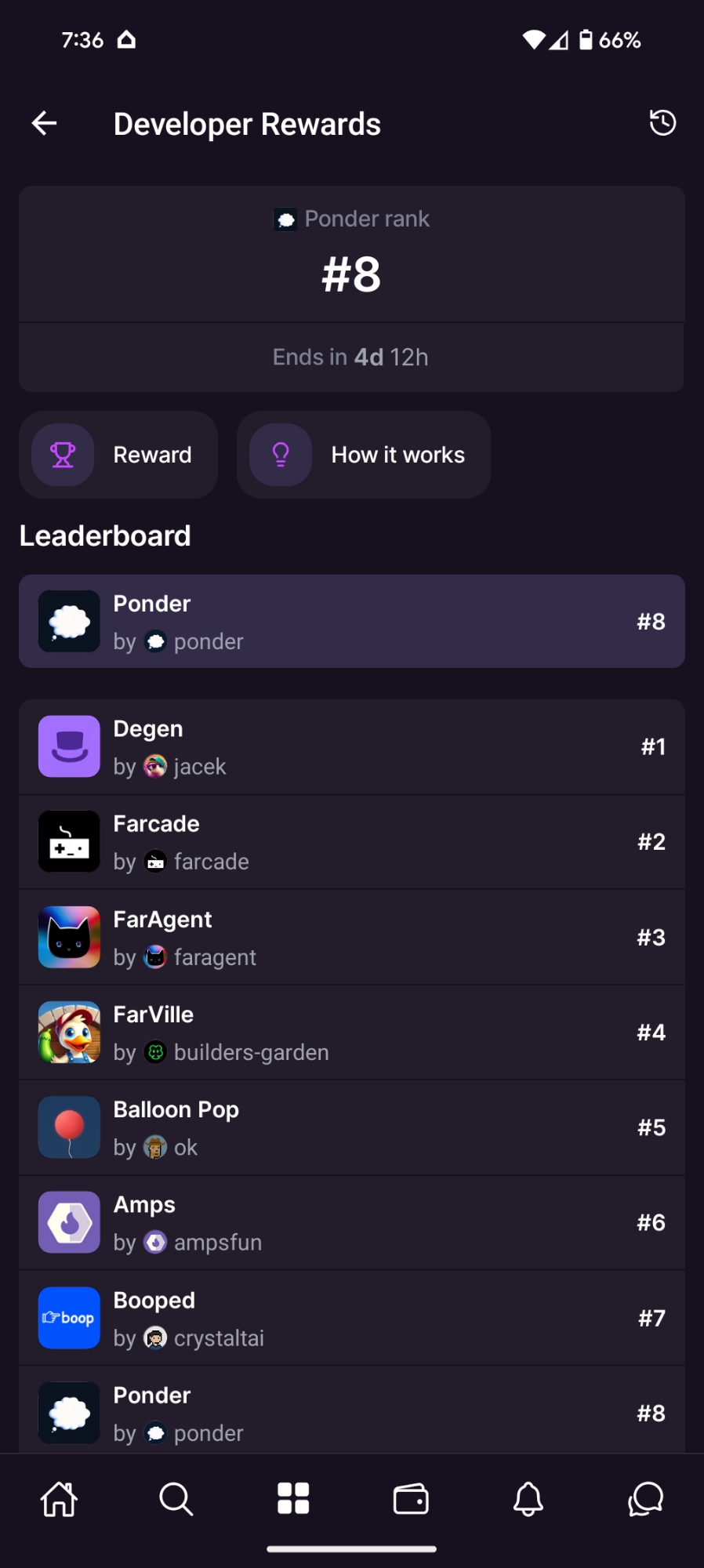Tap the How it works button
The height and width of the screenshot is (1568, 704).
point(364,455)
